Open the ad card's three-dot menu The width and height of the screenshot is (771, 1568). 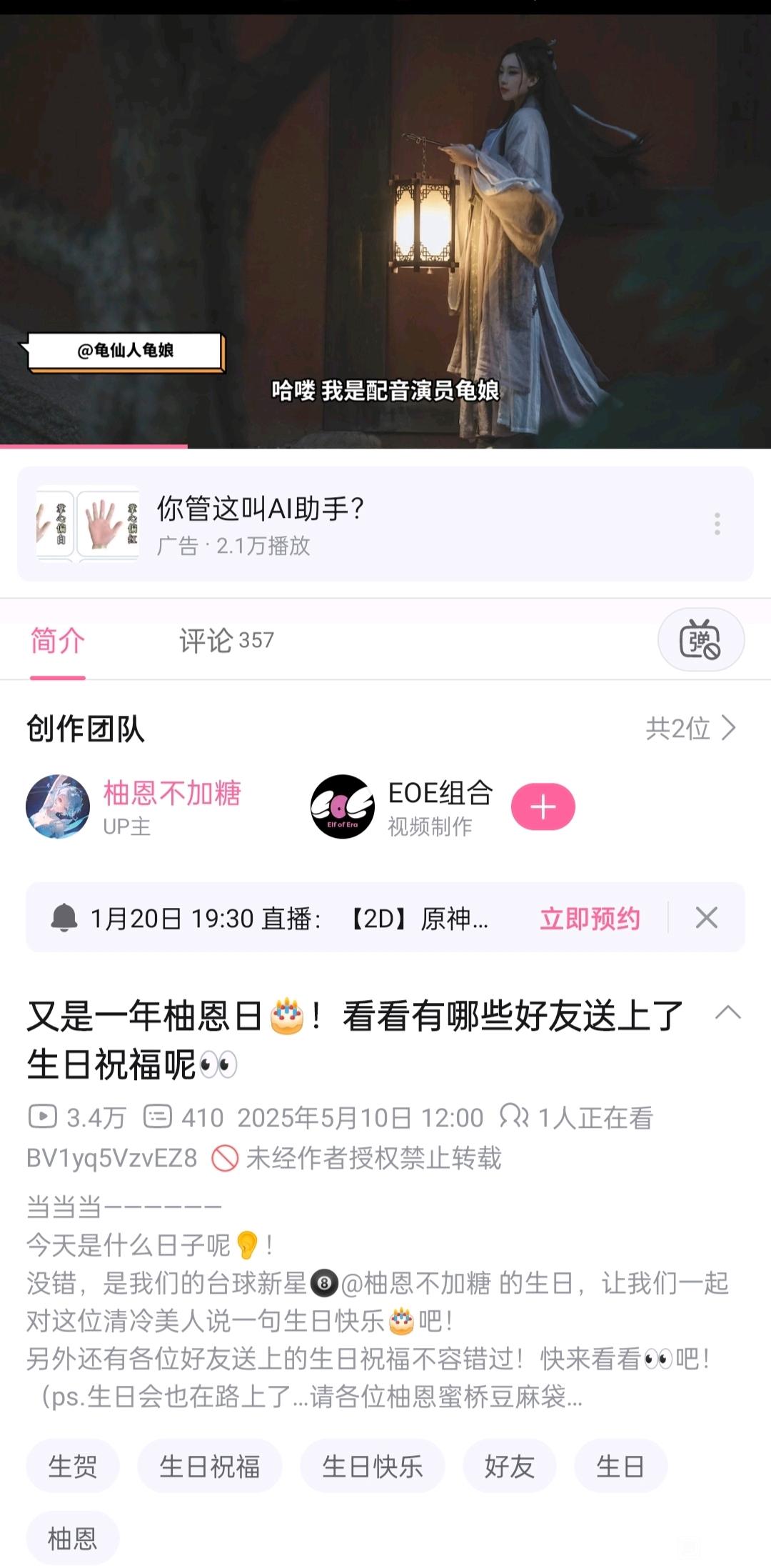click(717, 524)
